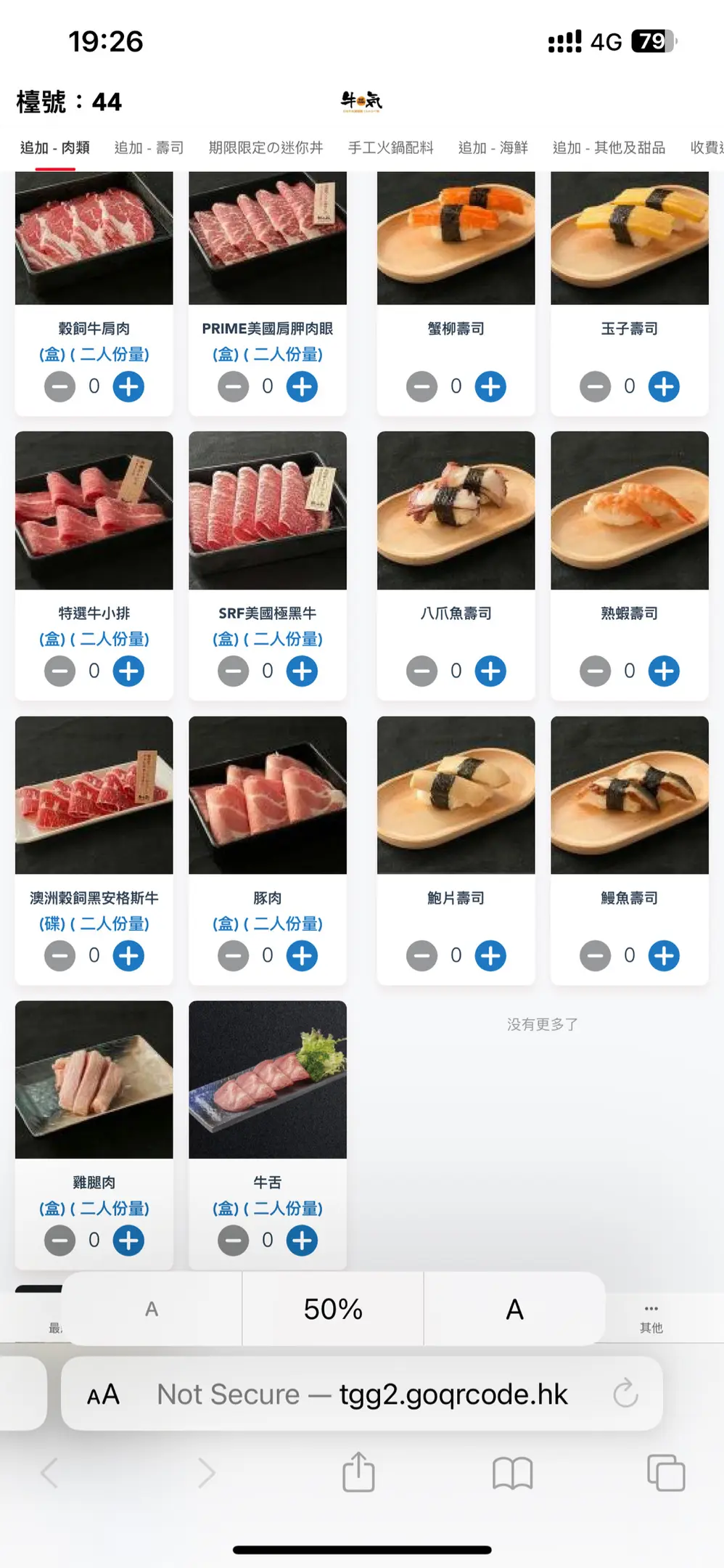The image size is (724, 1568).
Task: Switch to the 追加 - 壽司 tab
Action: (x=149, y=147)
